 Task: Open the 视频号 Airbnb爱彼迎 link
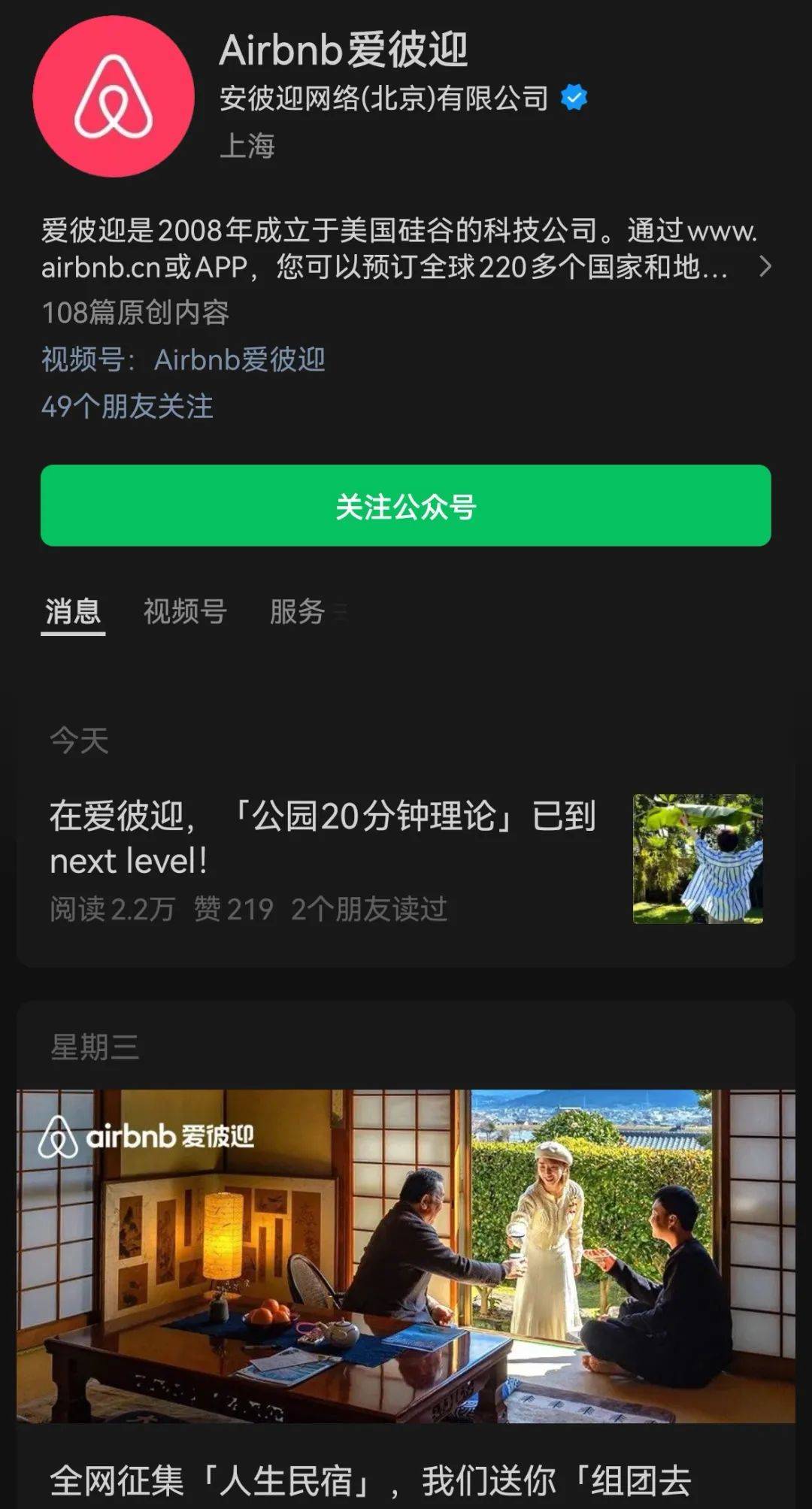coord(239,359)
